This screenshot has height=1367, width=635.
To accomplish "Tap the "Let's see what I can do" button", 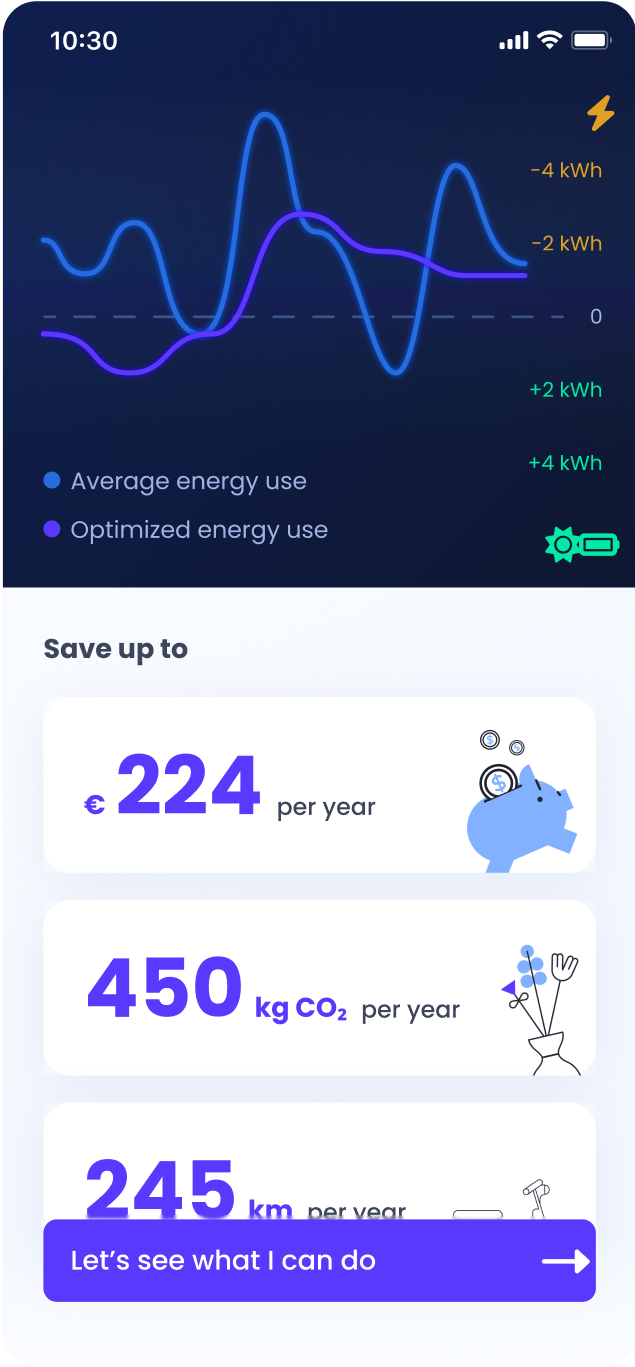I will coord(319,1260).
